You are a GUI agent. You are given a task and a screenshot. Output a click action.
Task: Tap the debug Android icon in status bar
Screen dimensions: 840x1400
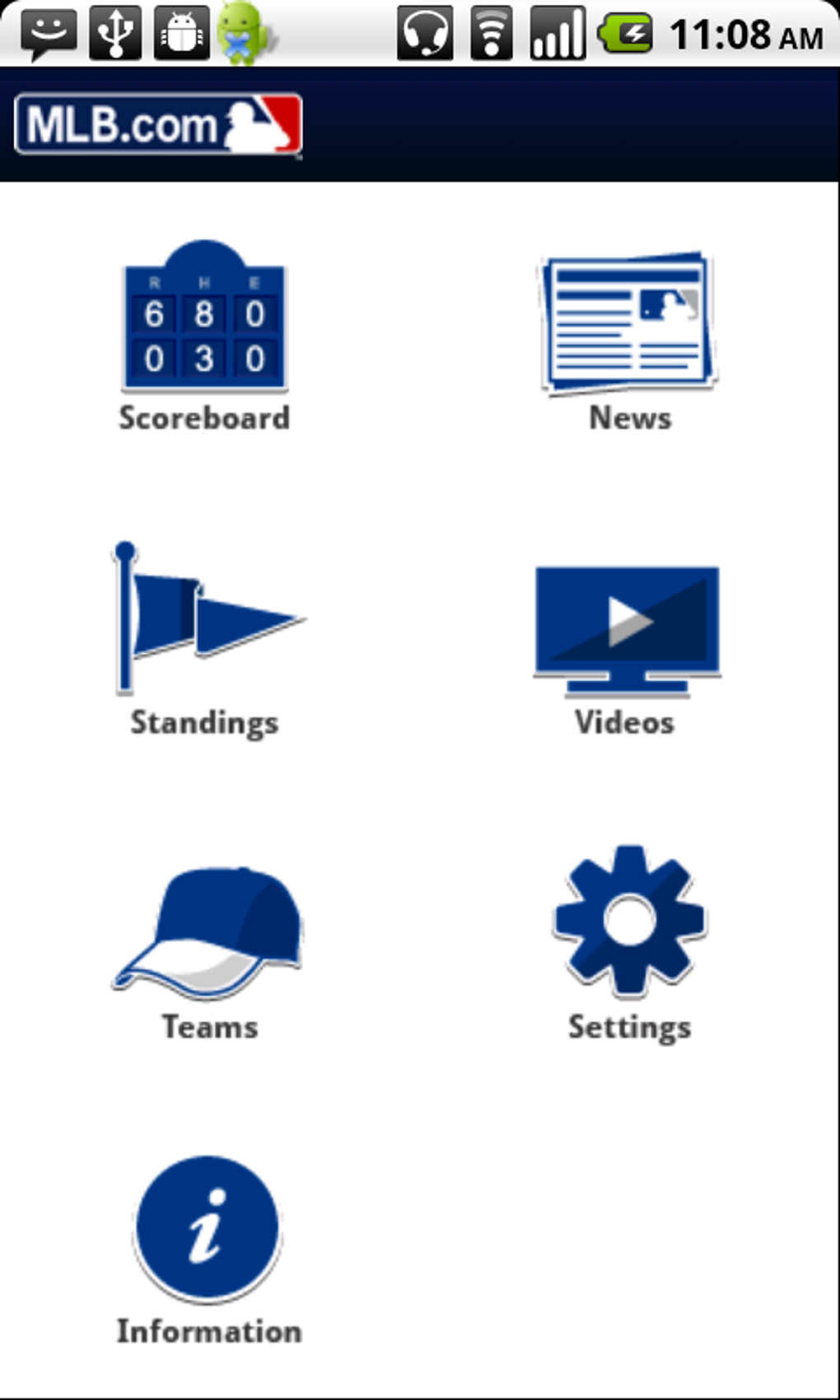click(183, 31)
